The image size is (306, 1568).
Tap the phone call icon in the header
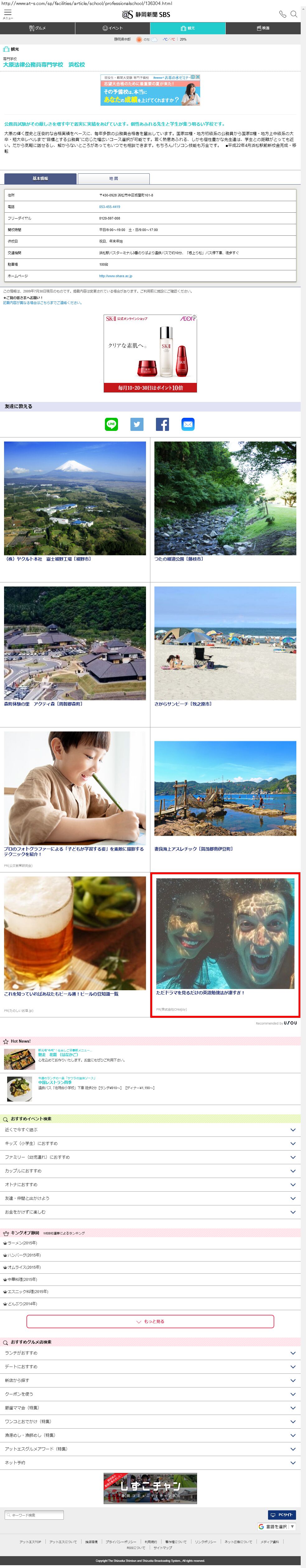click(282, 13)
